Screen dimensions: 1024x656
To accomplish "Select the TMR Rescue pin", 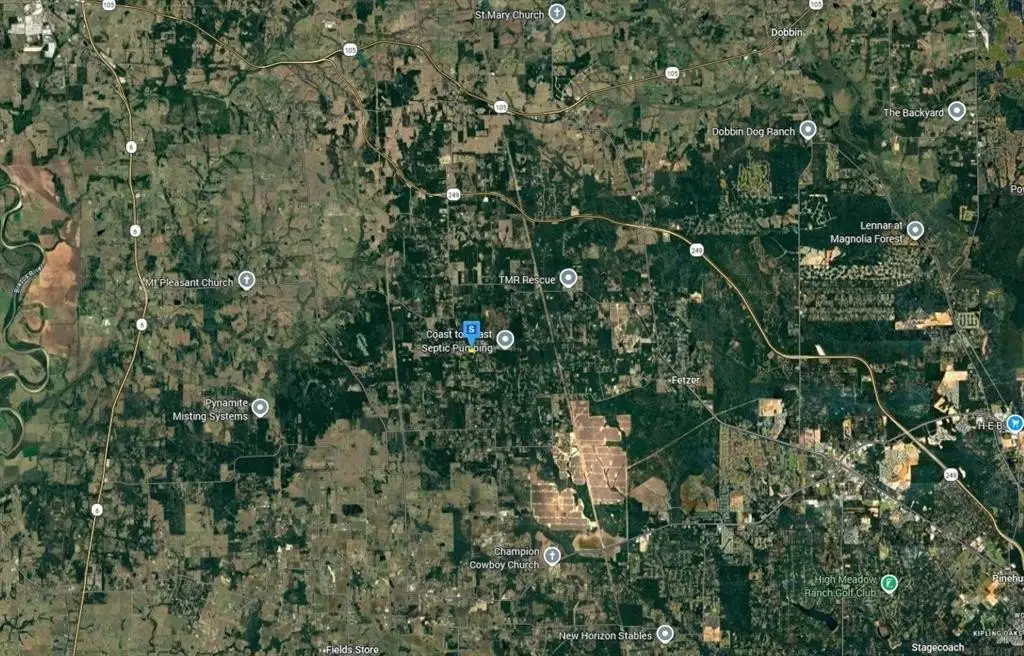I will click(x=568, y=278).
